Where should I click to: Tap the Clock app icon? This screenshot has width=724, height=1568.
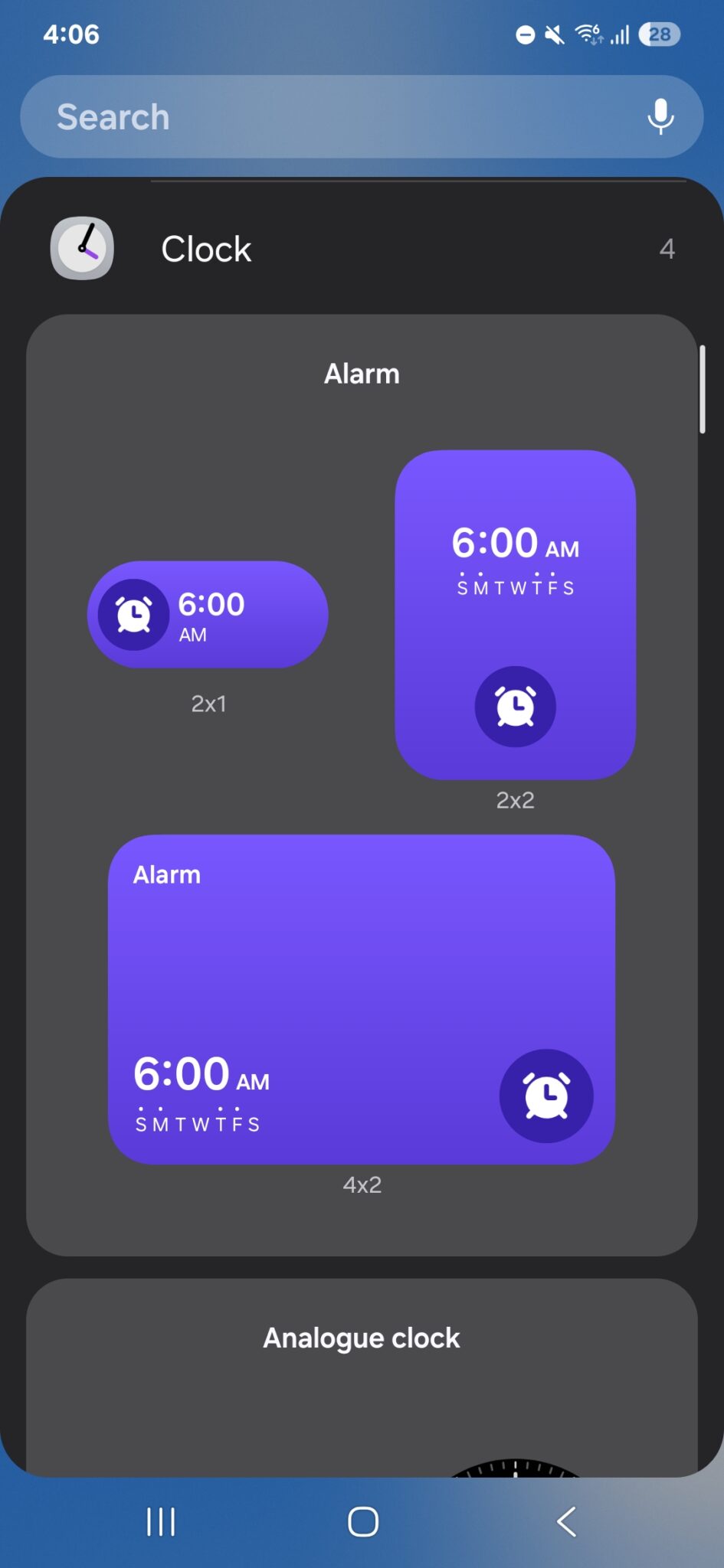coord(81,248)
